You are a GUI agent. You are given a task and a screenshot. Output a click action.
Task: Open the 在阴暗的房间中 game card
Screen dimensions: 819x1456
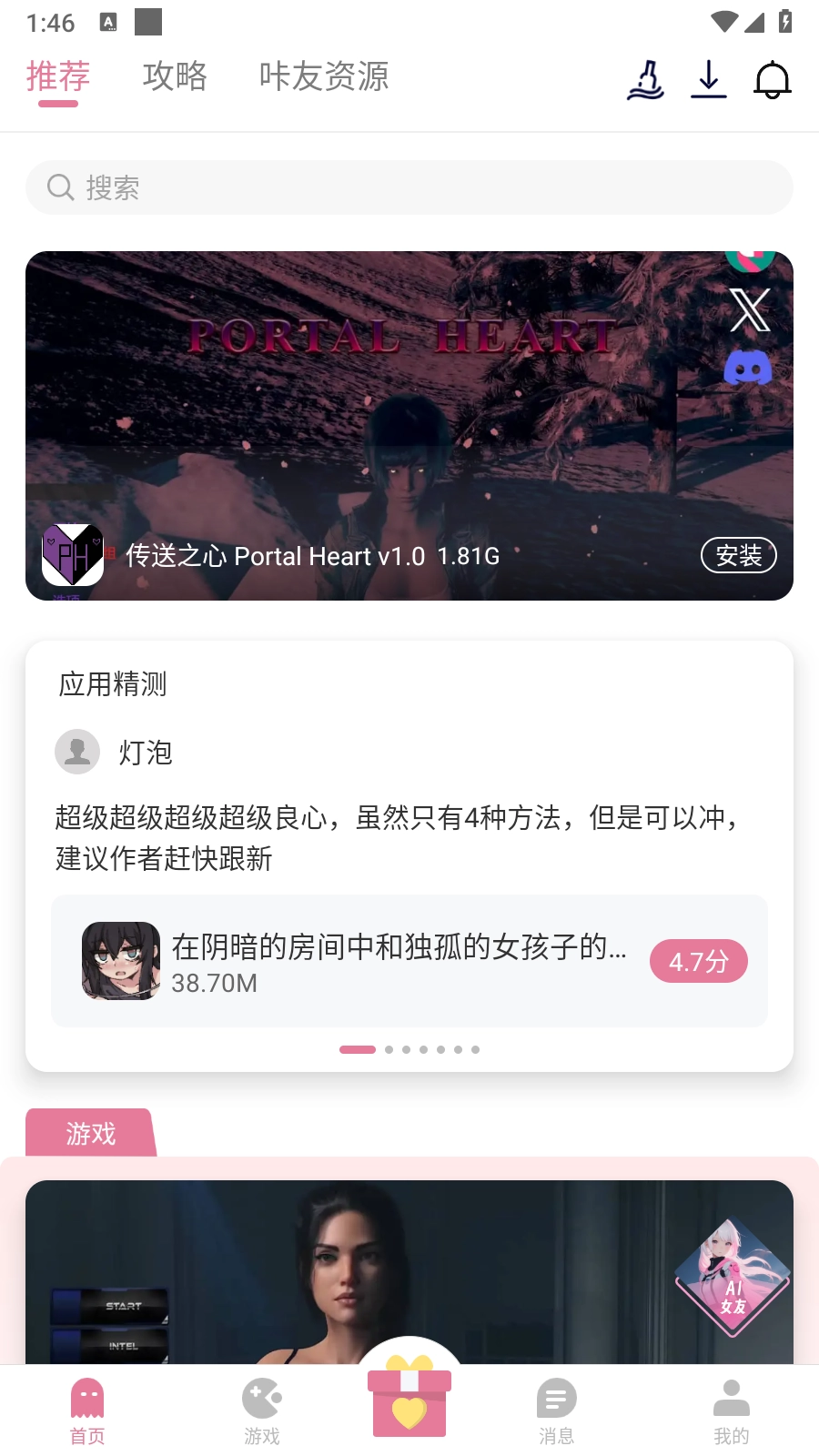coord(409,961)
